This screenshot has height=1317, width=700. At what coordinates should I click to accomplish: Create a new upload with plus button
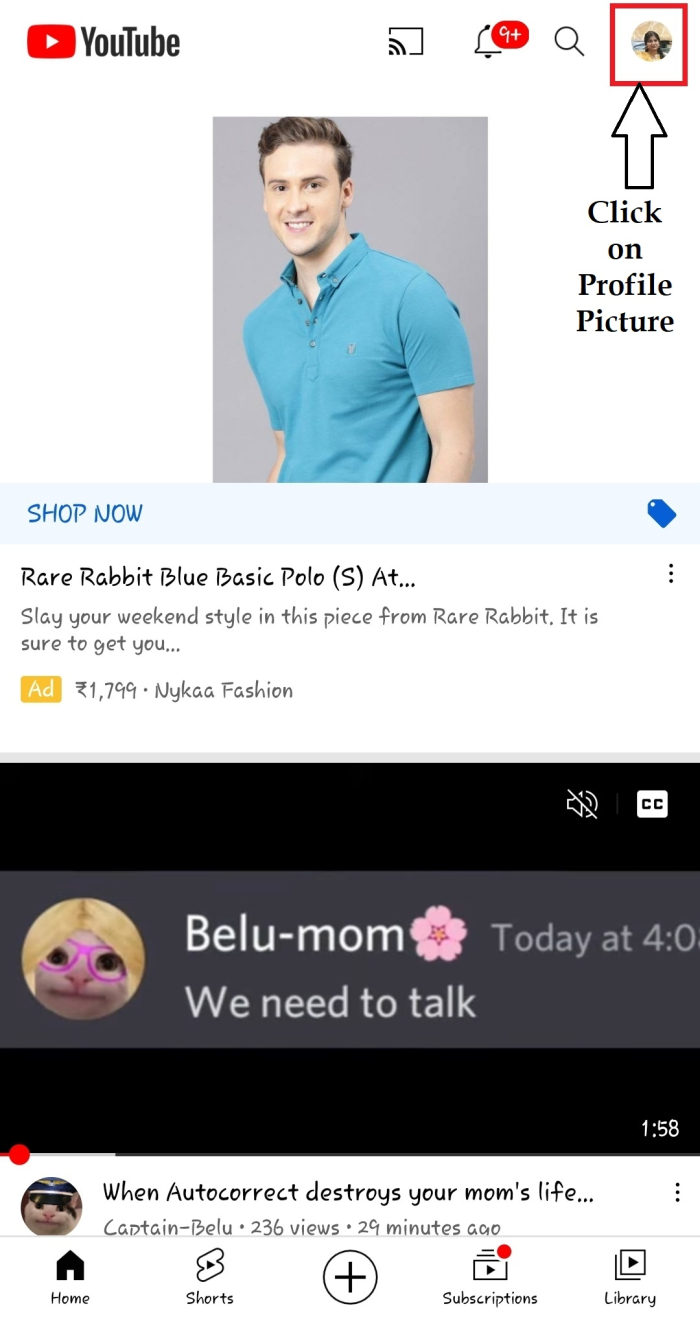coord(350,1277)
